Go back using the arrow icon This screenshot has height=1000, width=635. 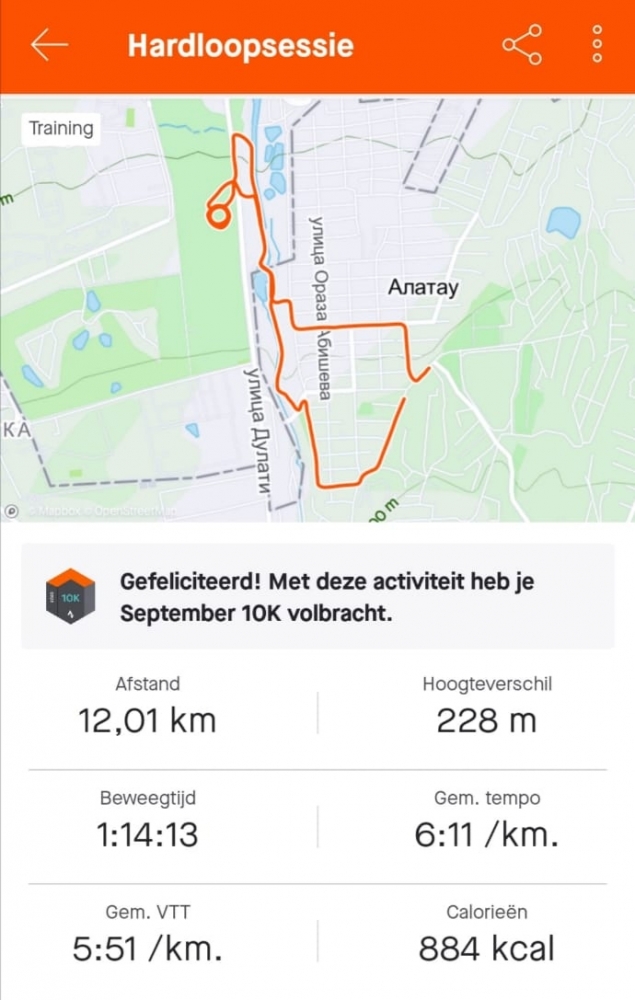pos(49,45)
